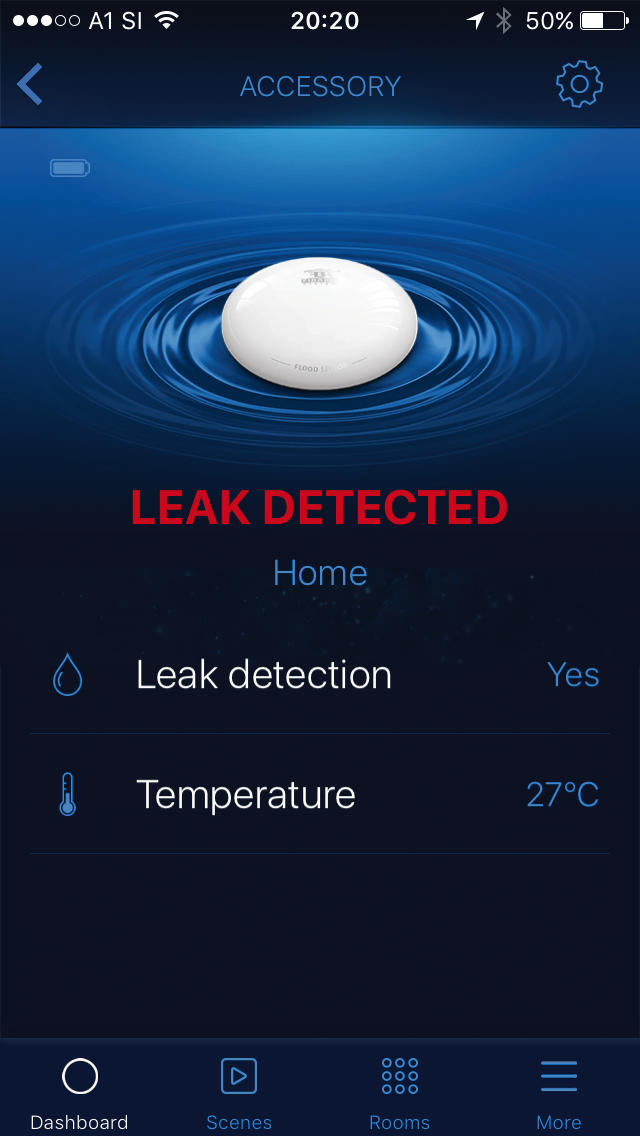The image size is (640, 1136).
Task: Switch to the Dashboard tab
Action: coord(80,1092)
